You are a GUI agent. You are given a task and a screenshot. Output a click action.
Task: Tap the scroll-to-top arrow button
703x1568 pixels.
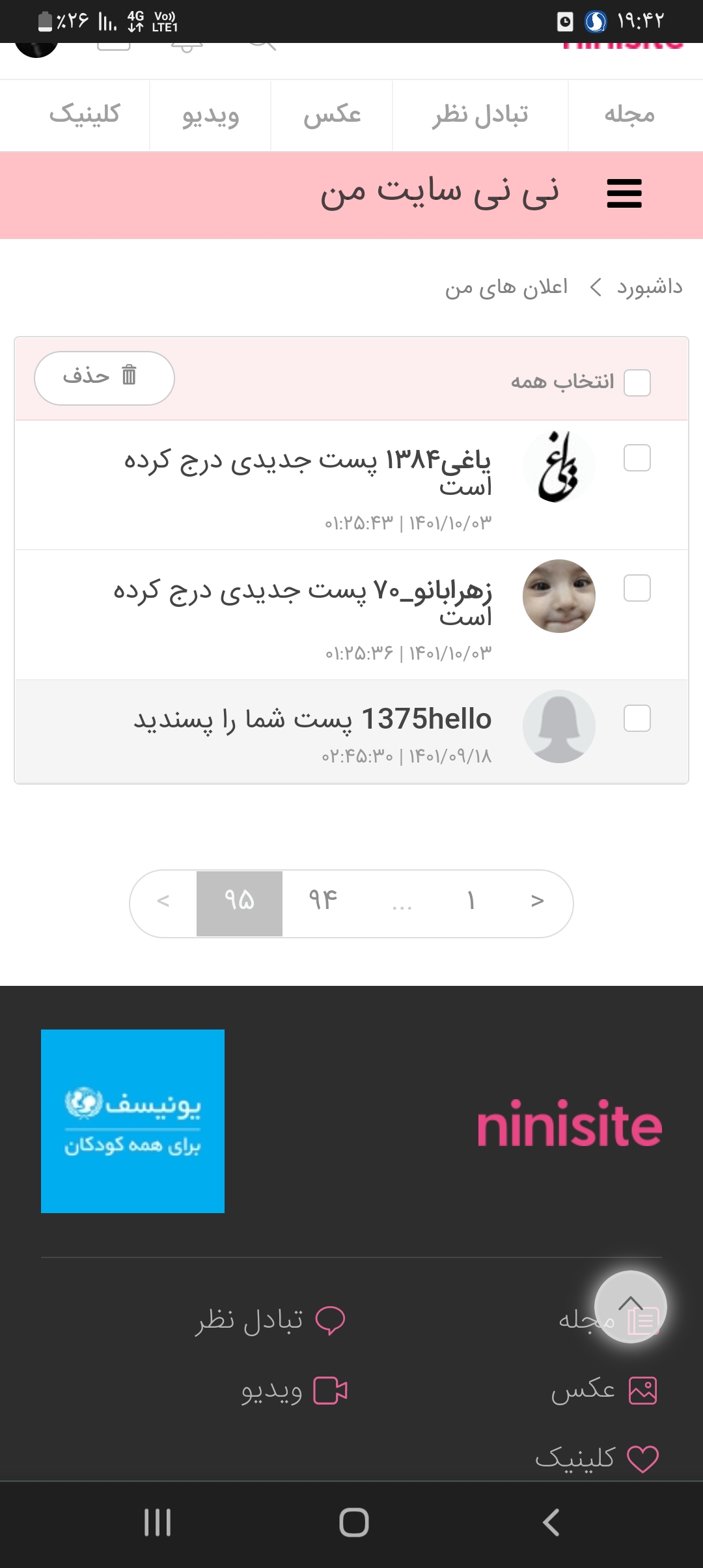point(630,1306)
